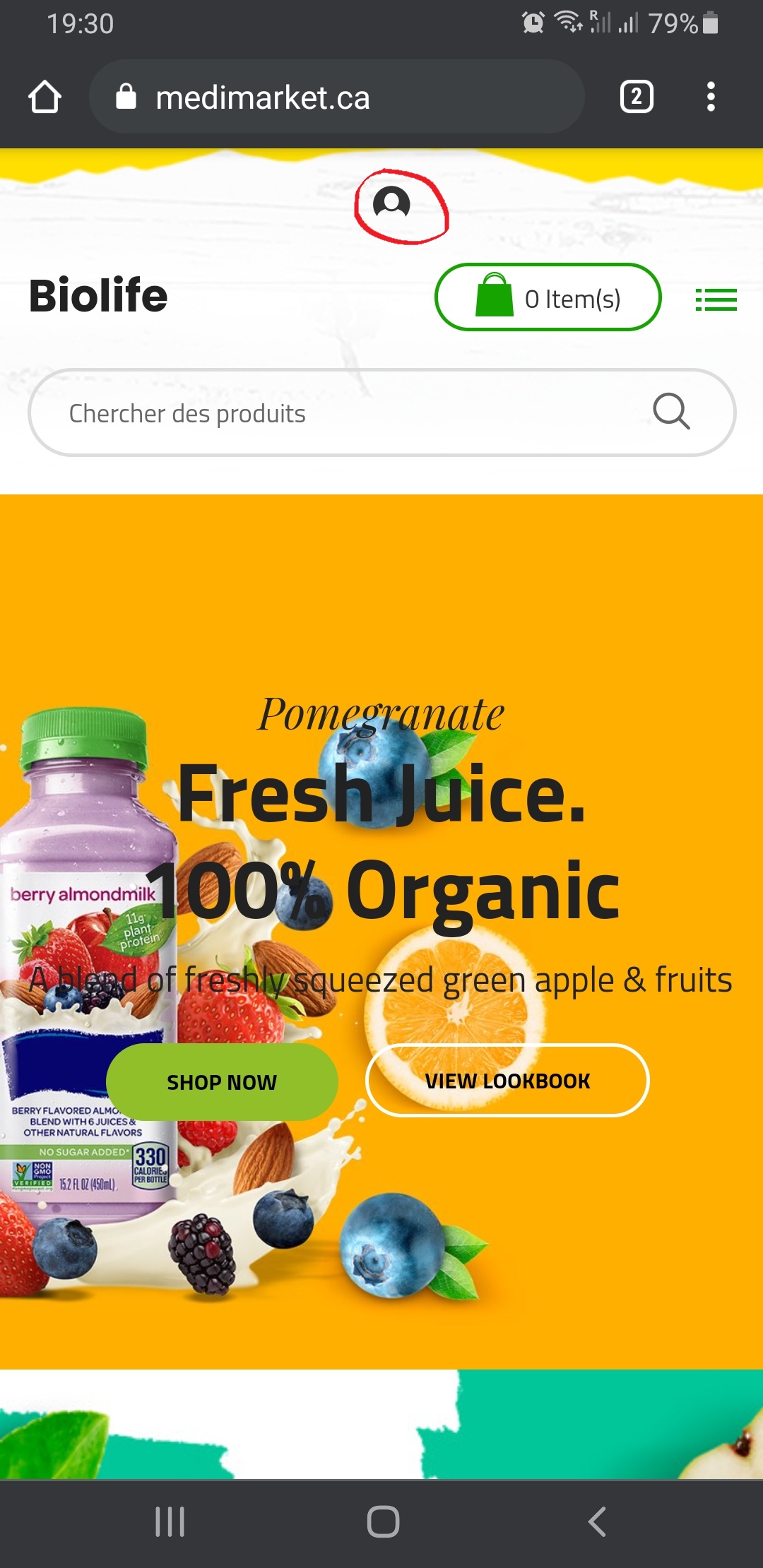Open the green hamburger menu
Screen dimensions: 763x1568
point(716,299)
